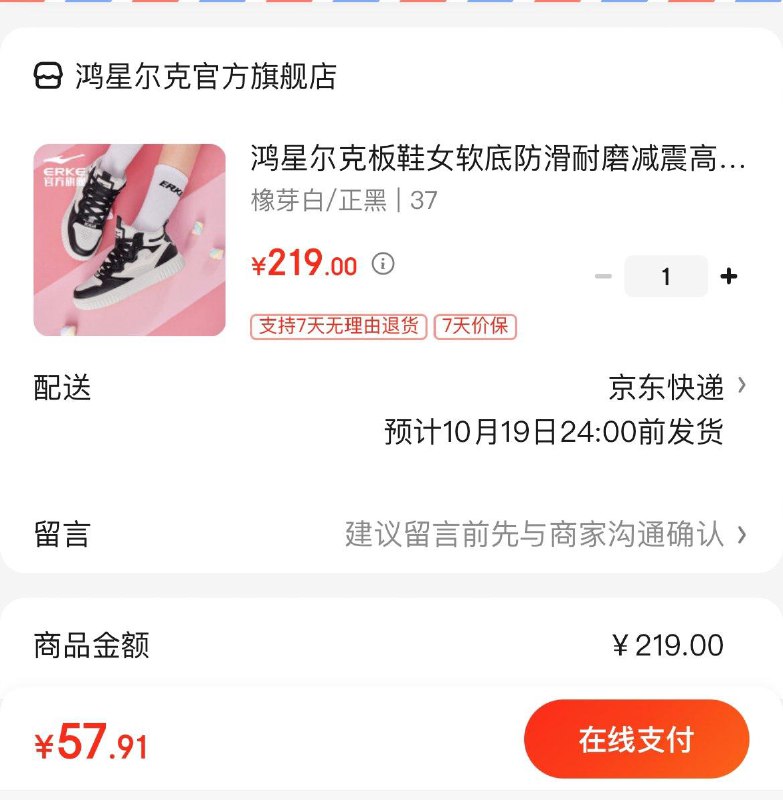Show price details info icon
783x800 pixels.
[x=383, y=264]
